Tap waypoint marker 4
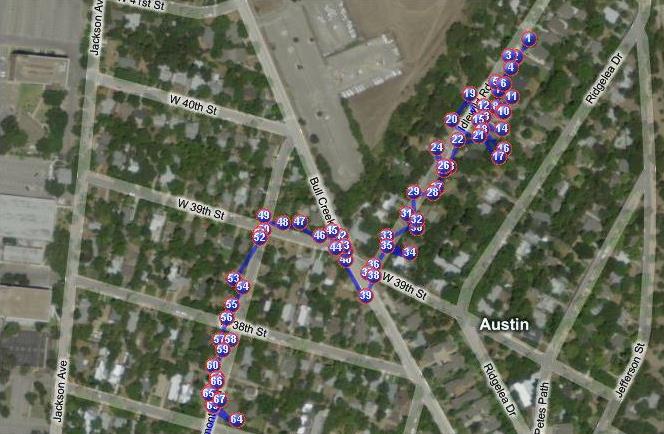Image resolution: width=664 pixels, height=434 pixels. [x=511, y=67]
